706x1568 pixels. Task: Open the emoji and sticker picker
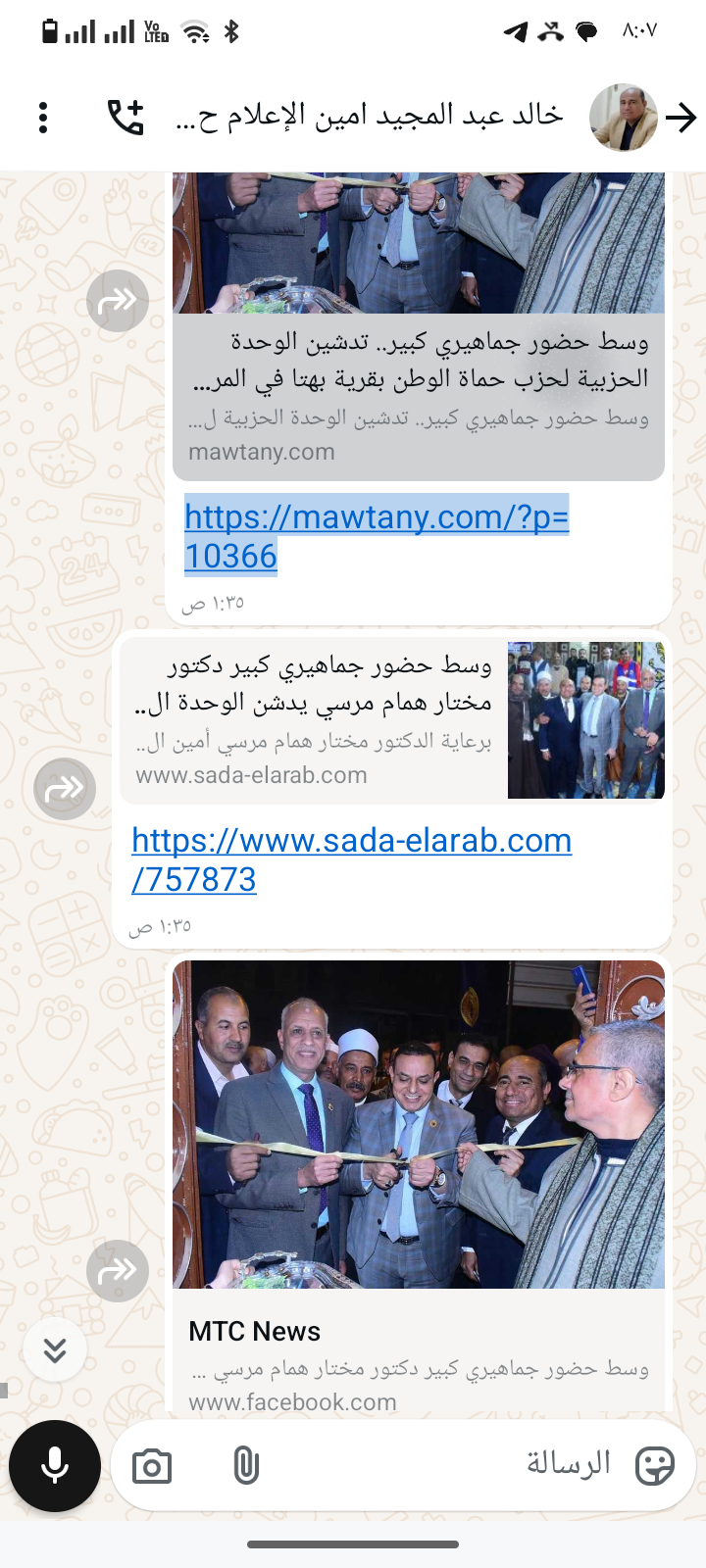[x=655, y=1466]
